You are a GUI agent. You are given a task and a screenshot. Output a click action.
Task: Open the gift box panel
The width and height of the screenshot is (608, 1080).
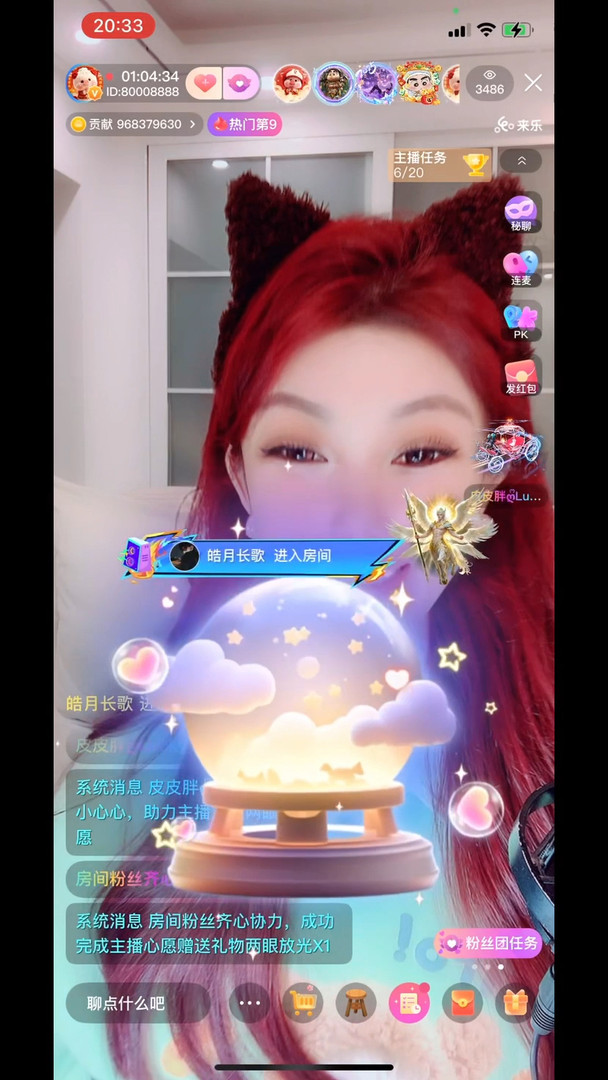515,1003
